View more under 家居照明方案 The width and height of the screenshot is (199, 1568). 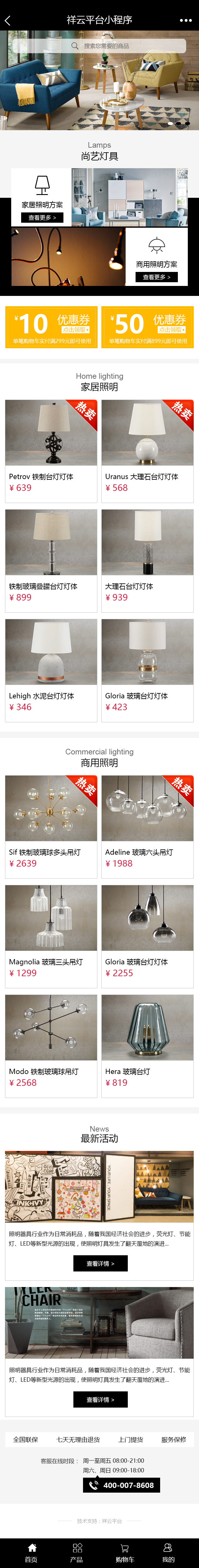(42, 217)
